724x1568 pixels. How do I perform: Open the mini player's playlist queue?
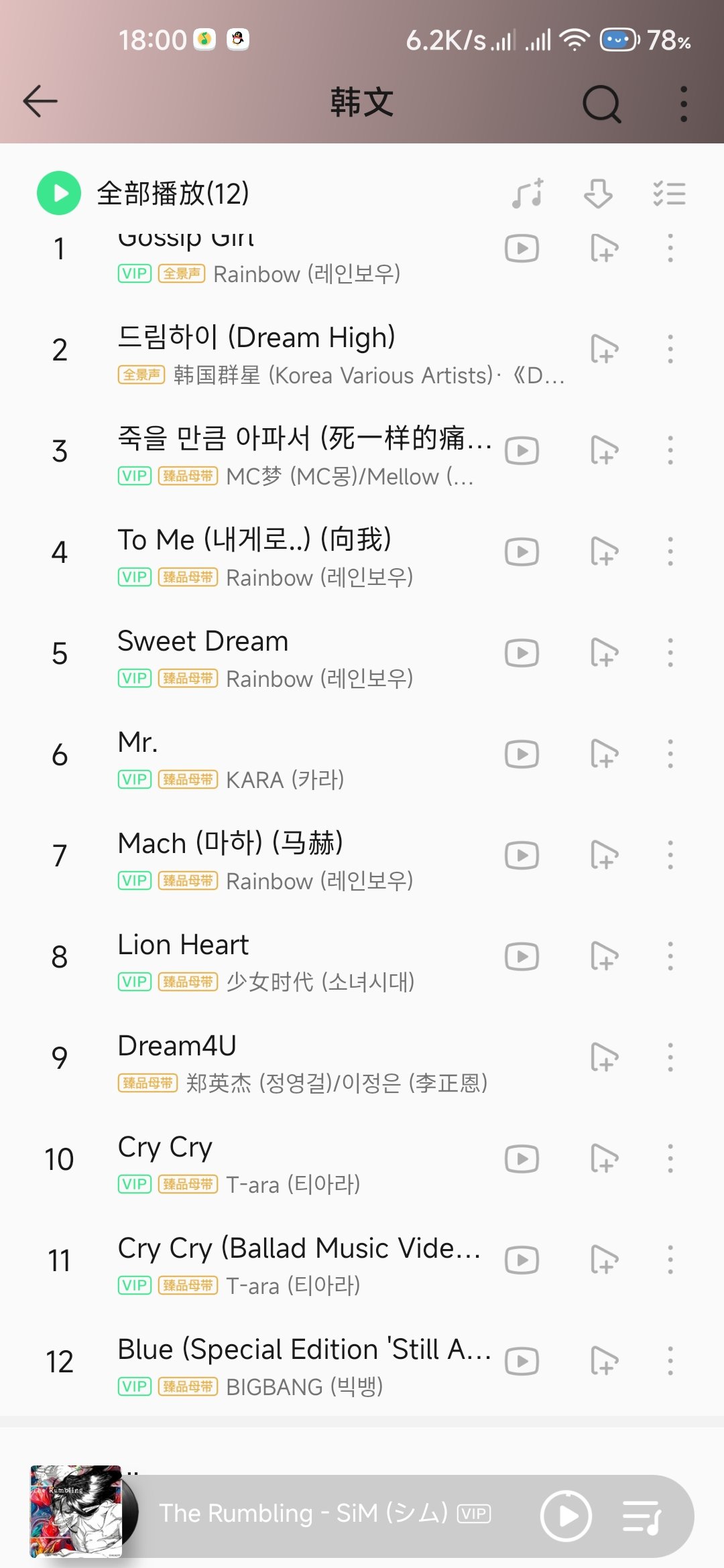pyautogui.click(x=642, y=1517)
